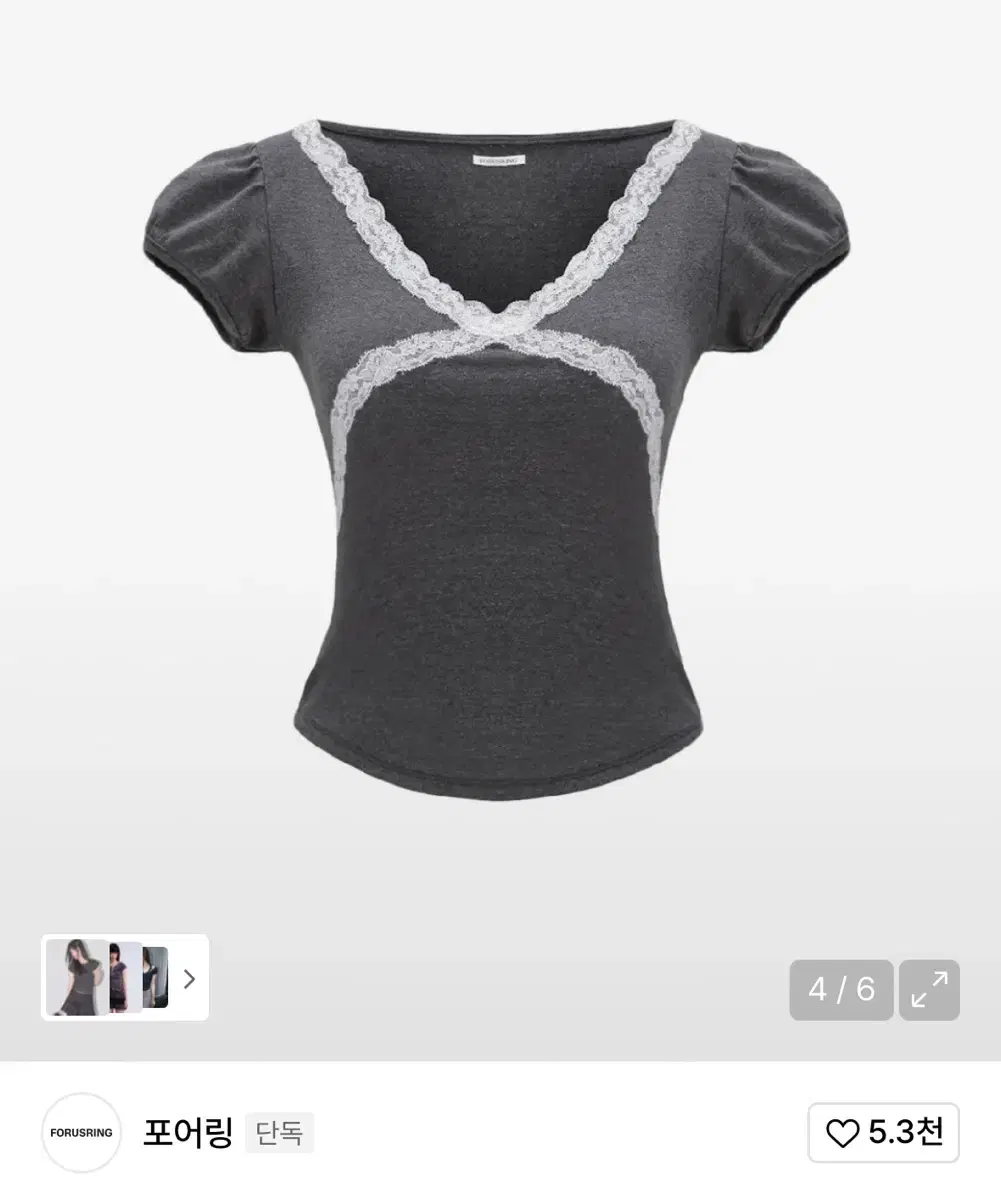Click the 4/6 image counter
1001x1200 pixels.
point(841,990)
